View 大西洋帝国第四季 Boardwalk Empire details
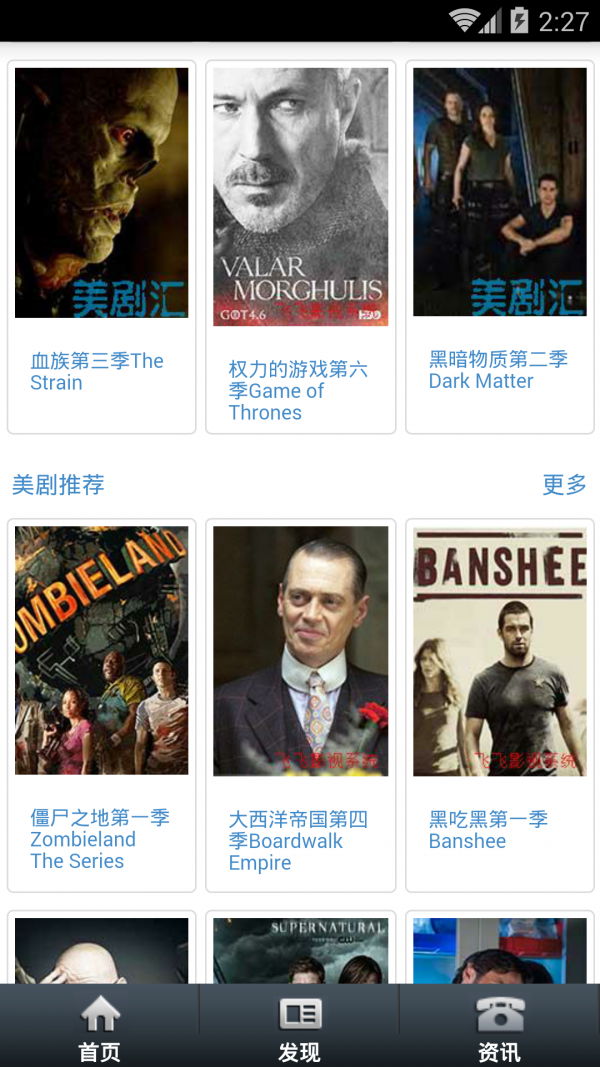 [300, 704]
